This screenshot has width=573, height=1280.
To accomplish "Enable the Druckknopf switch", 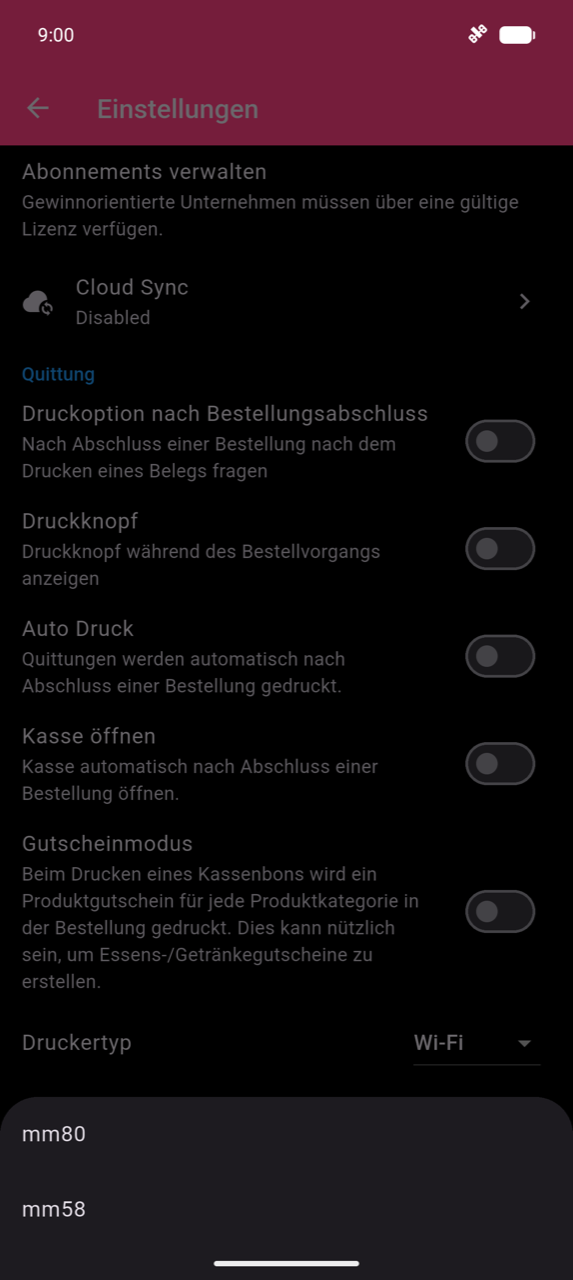I will (500, 548).
